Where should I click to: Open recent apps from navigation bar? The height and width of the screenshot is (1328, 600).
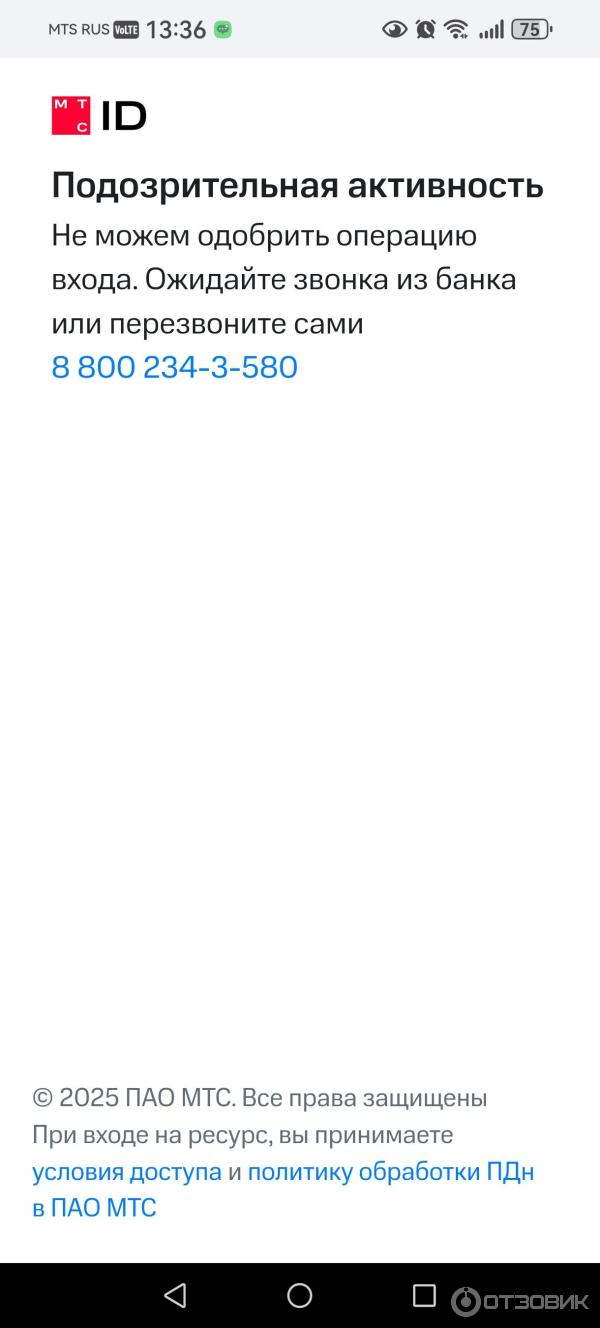point(424,1296)
